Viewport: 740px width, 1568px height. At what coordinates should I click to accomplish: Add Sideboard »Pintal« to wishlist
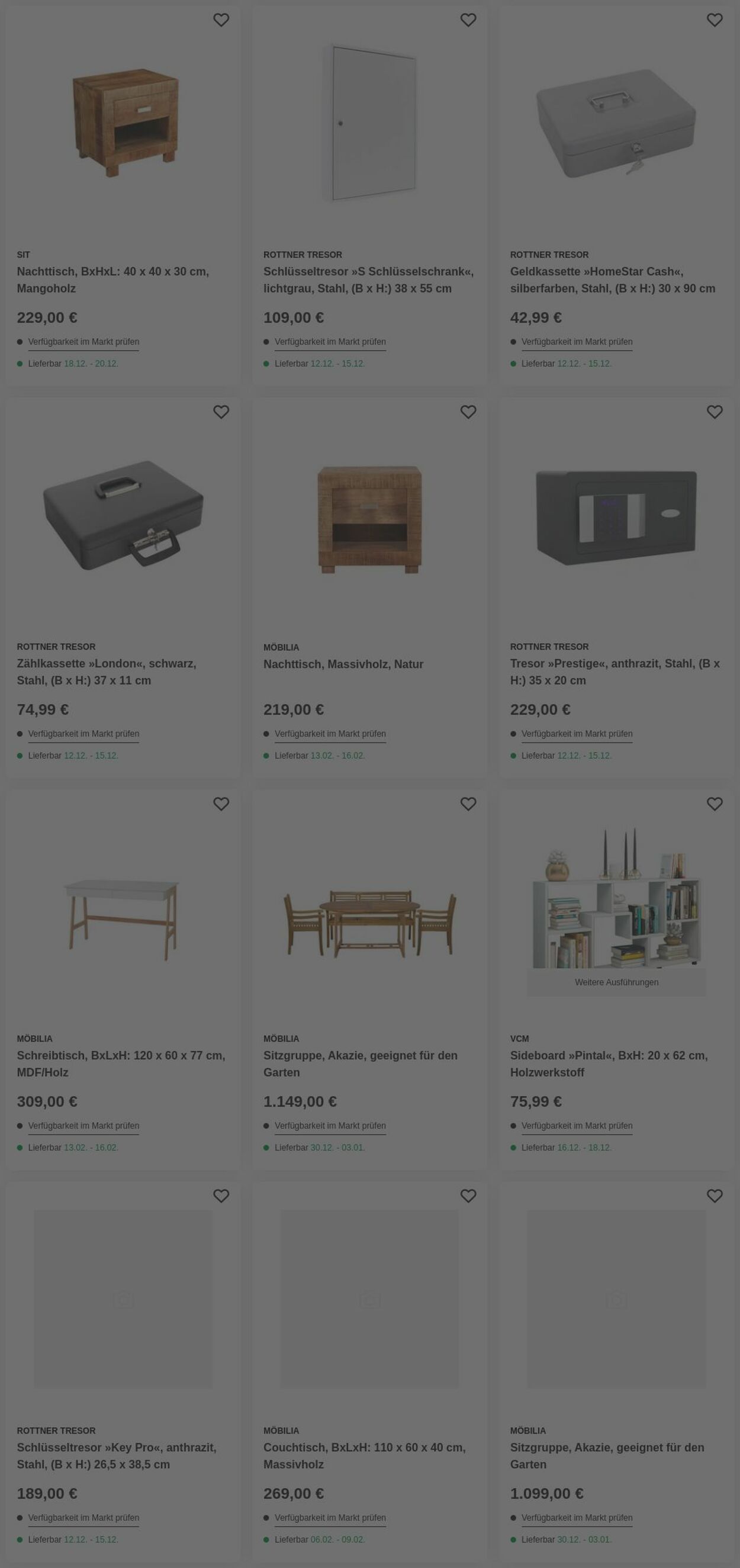[x=715, y=804]
